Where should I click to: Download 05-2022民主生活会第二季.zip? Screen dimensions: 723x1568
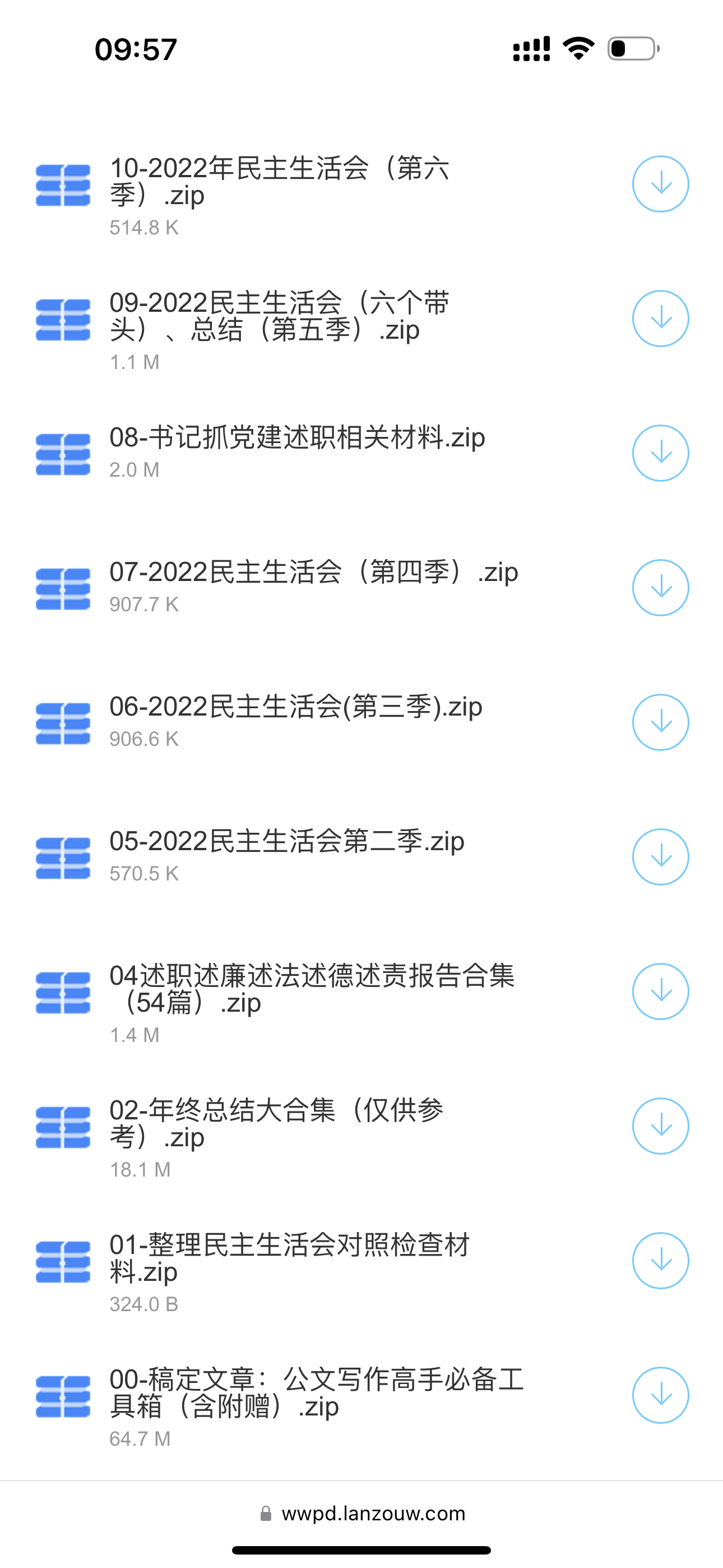coord(660,856)
